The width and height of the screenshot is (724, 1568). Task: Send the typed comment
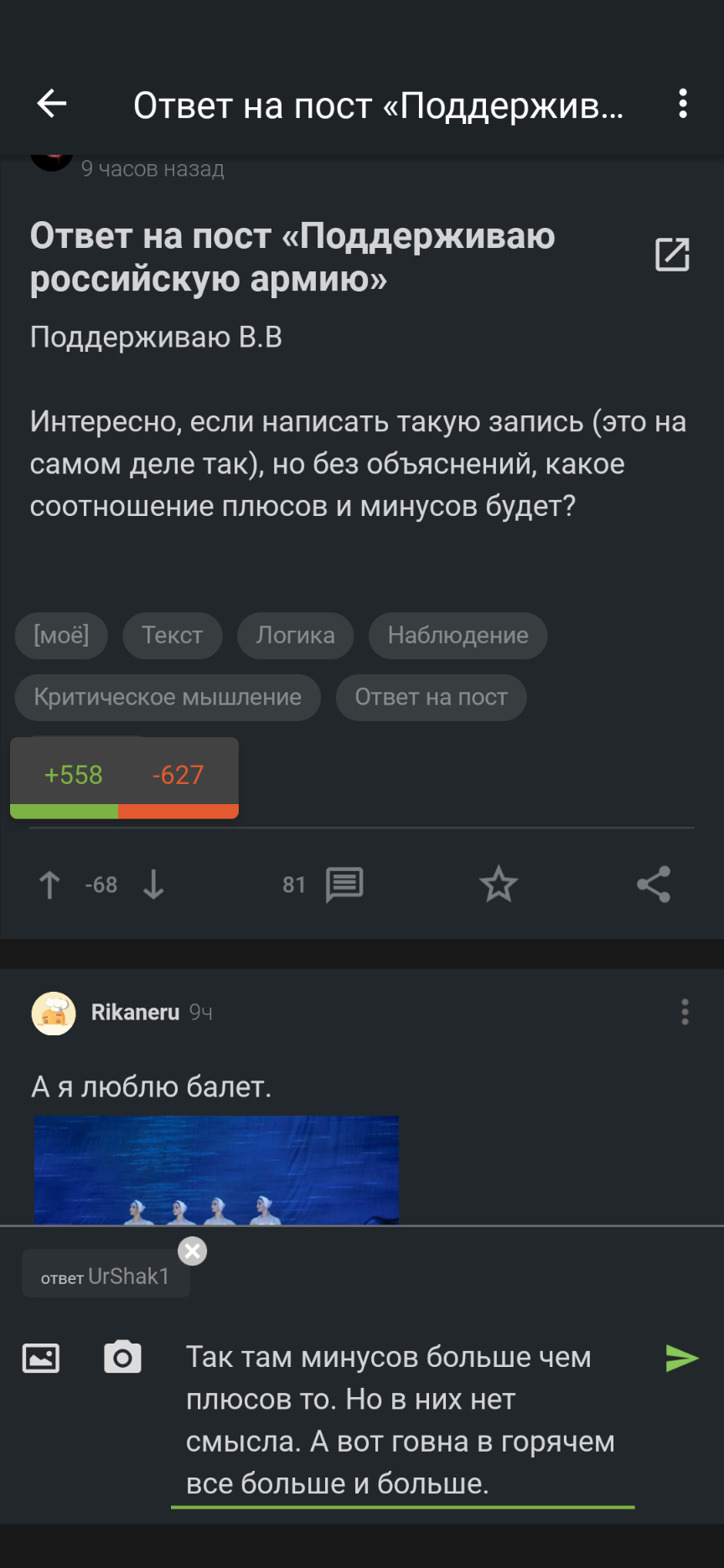coord(681,1358)
